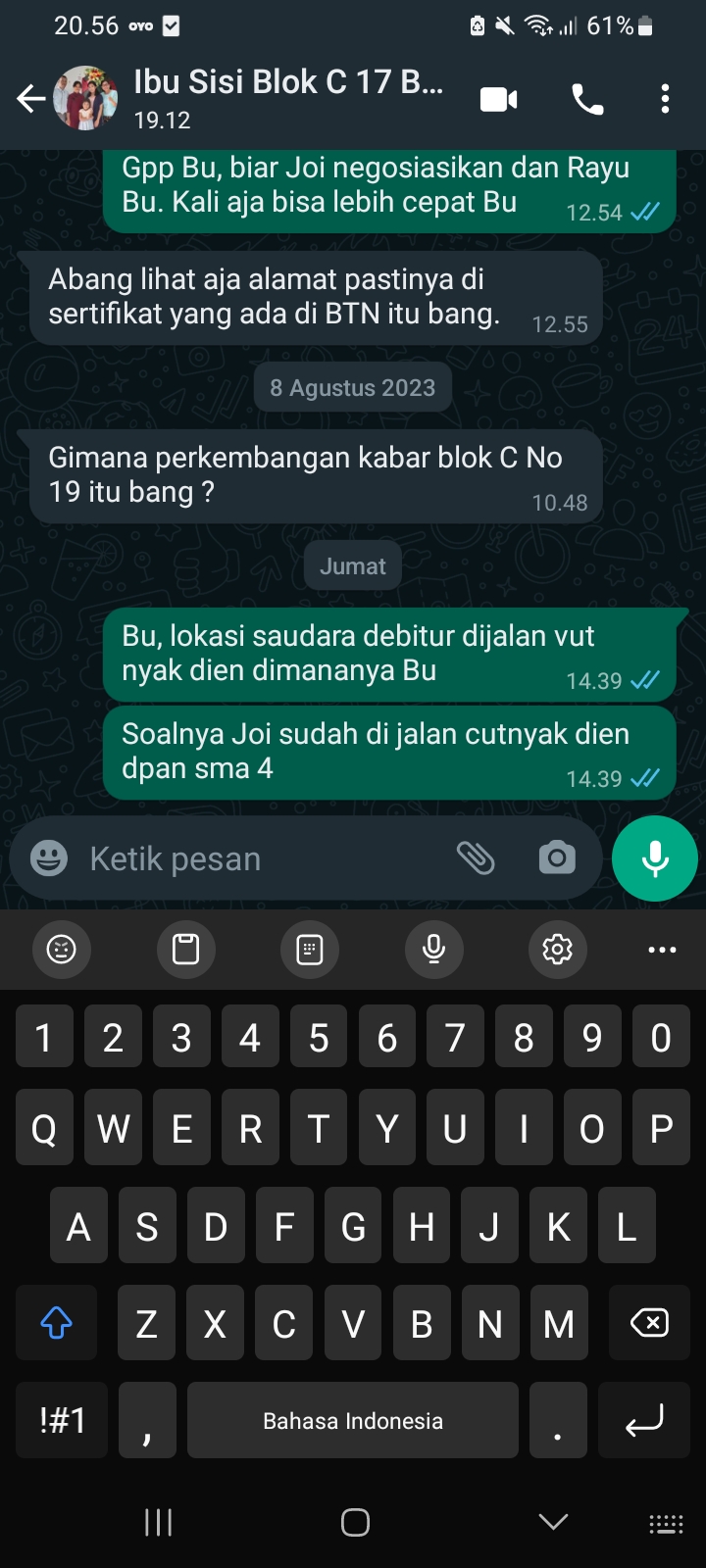Hide the keyboard with down arrow
This screenshot has height=1568, width=706.
point(553,1522)
